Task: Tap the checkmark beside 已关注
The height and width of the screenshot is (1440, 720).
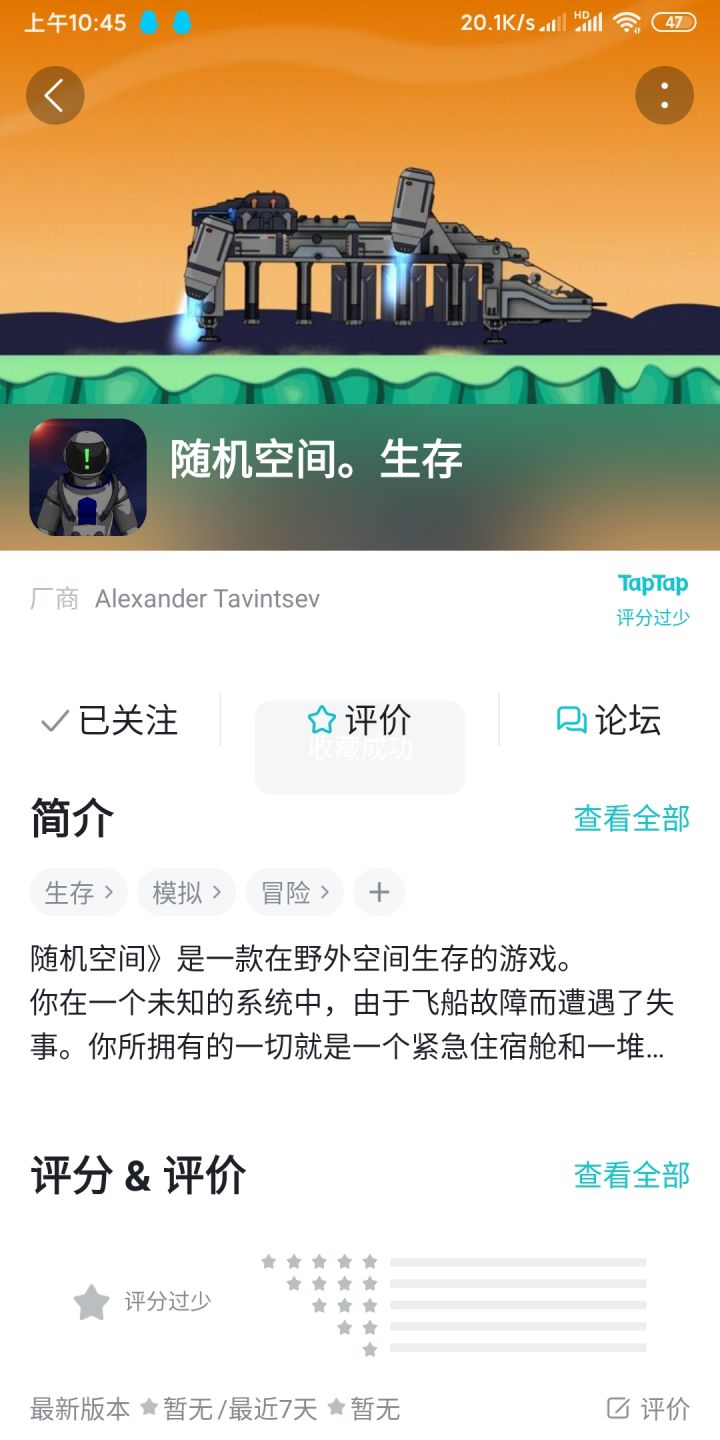Action: [53, 720]
